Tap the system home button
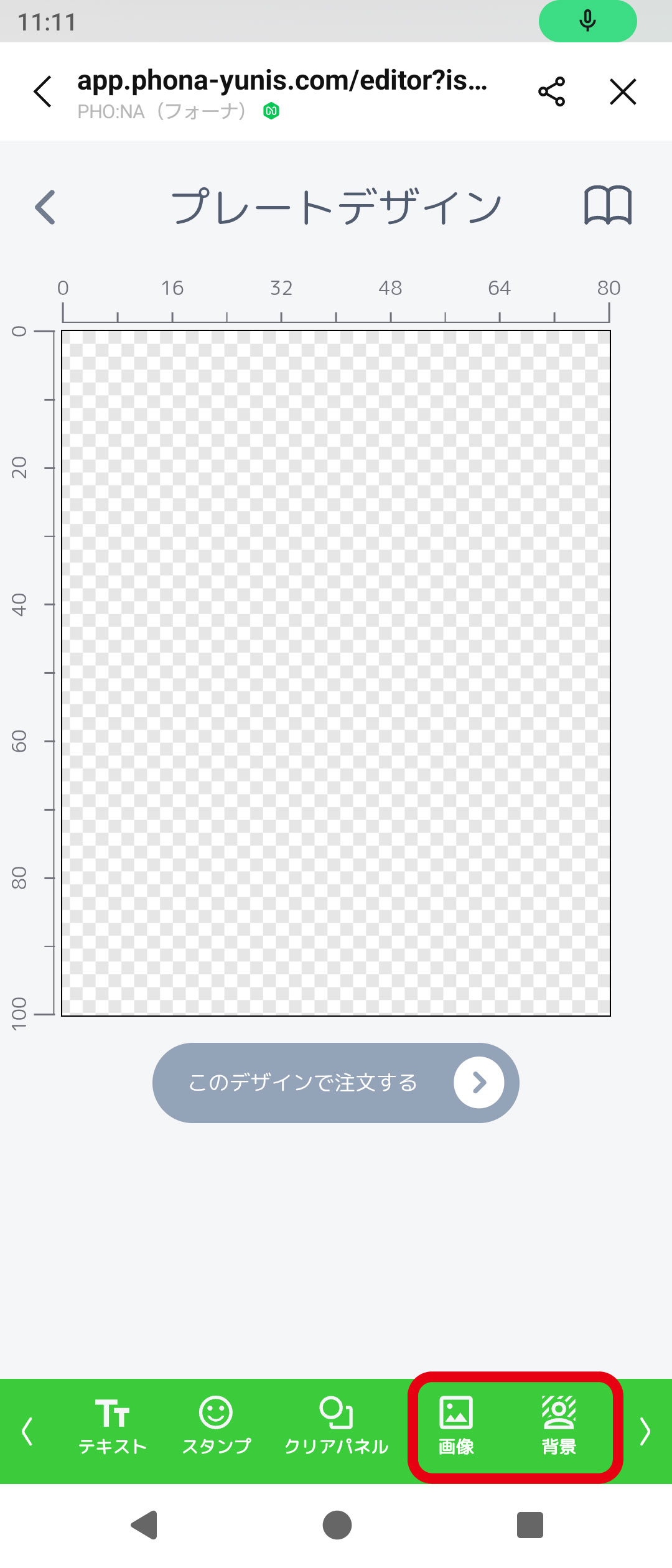Screen dimensions: 672x1568 (x=337, y=1525)
